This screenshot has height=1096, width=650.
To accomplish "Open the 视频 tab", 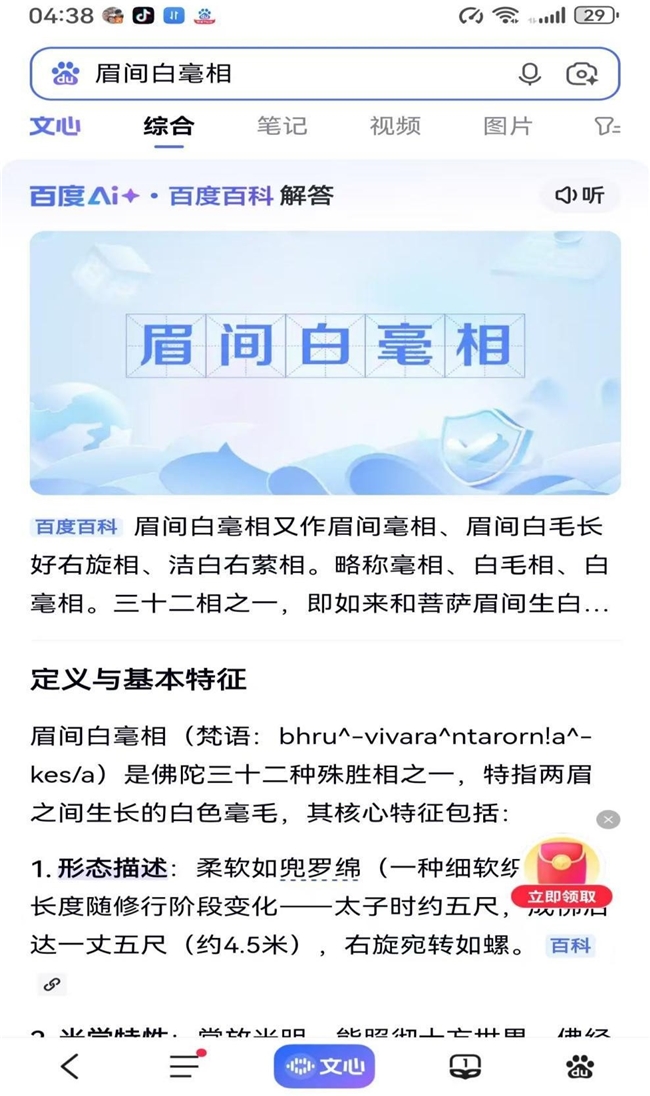I will point(395,126).
